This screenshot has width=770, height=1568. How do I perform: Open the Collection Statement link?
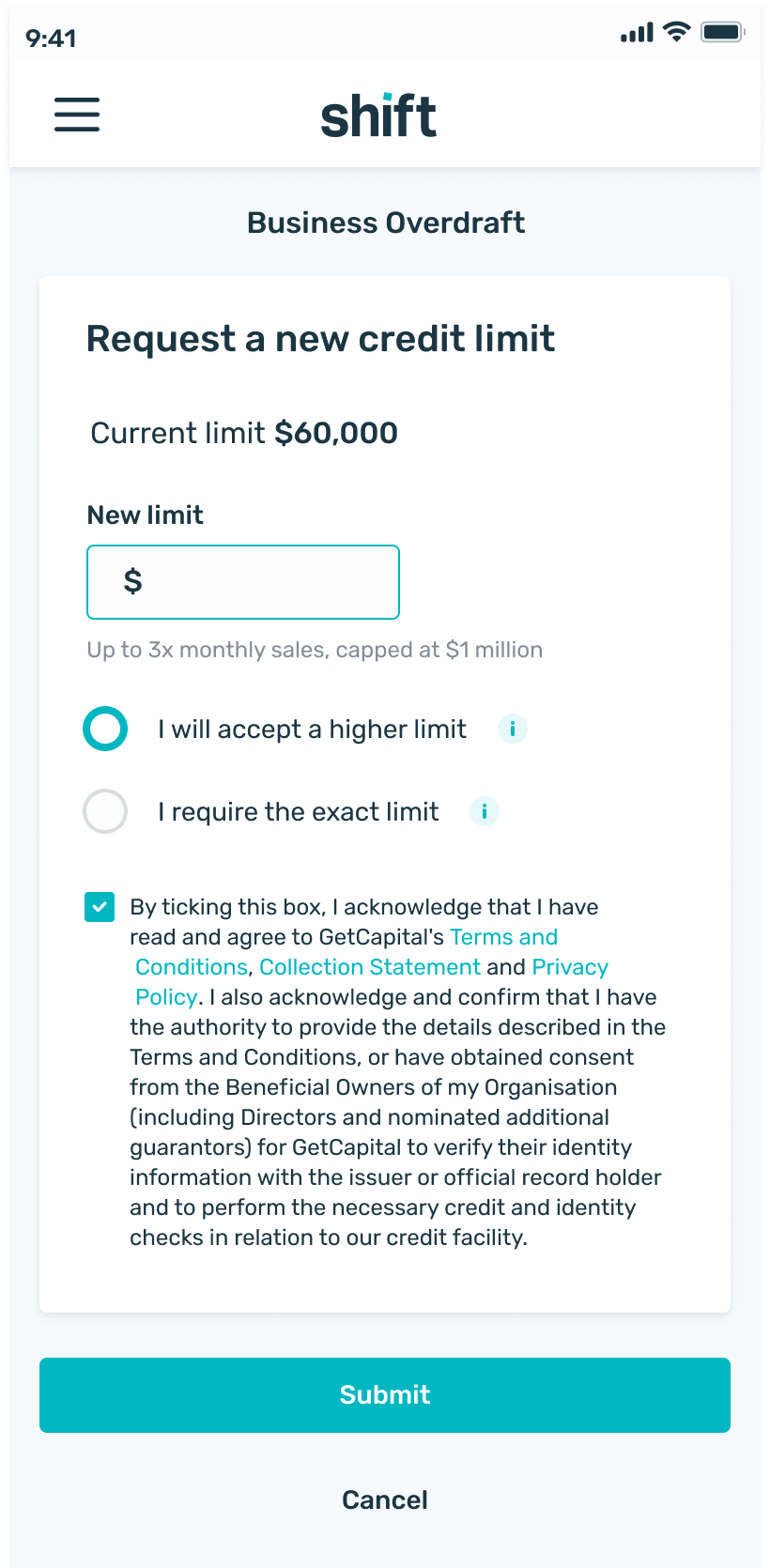coord(370,967)
